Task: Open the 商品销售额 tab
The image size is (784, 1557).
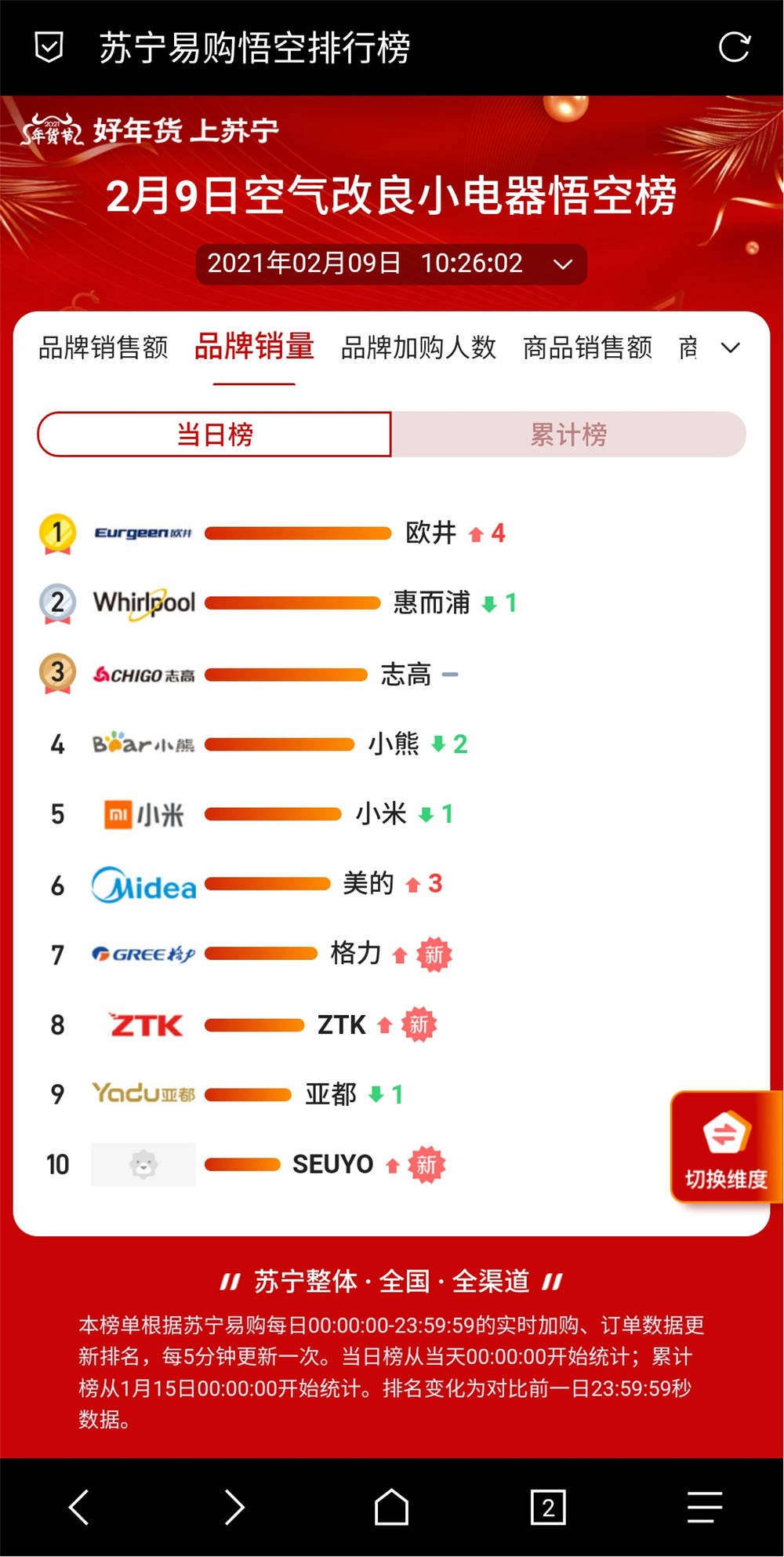Action: (587, 347)
